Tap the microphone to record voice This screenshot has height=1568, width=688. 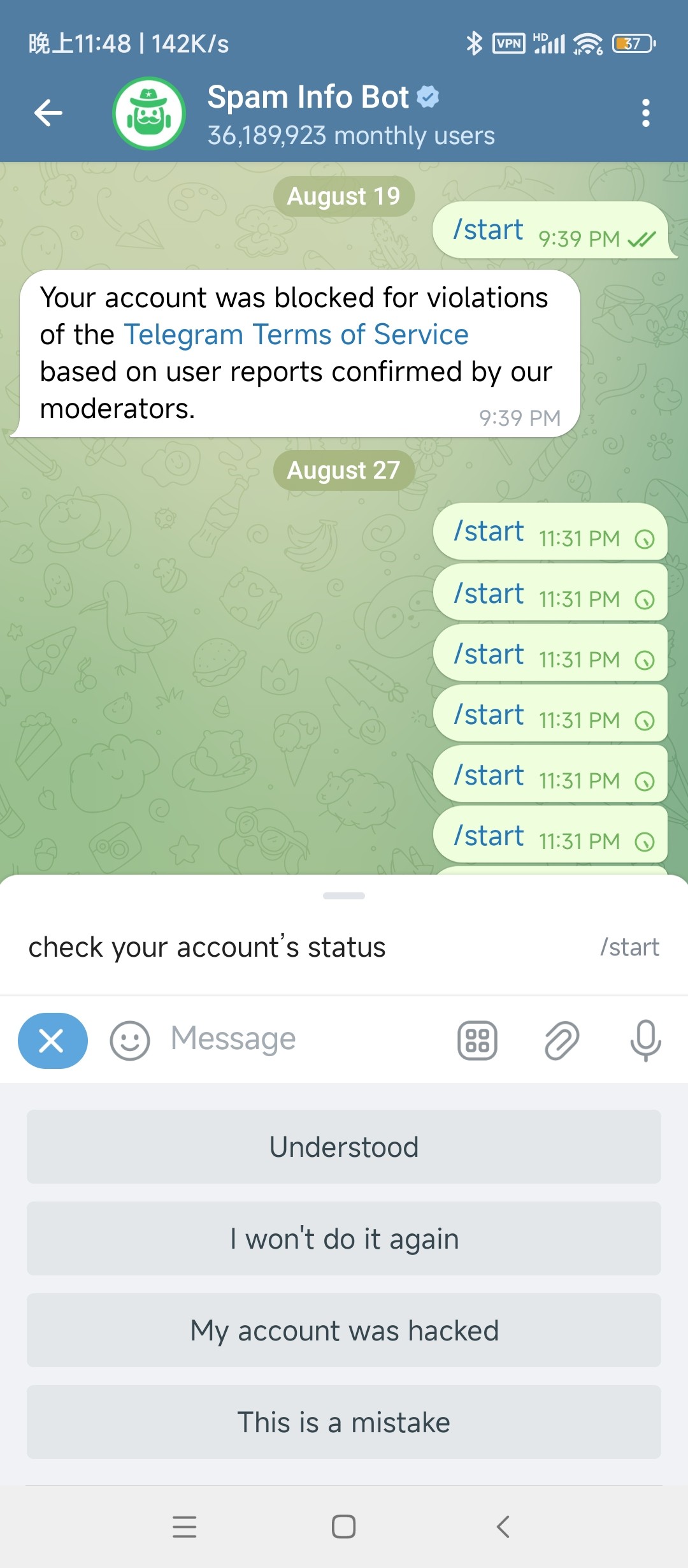(645, 1041)
